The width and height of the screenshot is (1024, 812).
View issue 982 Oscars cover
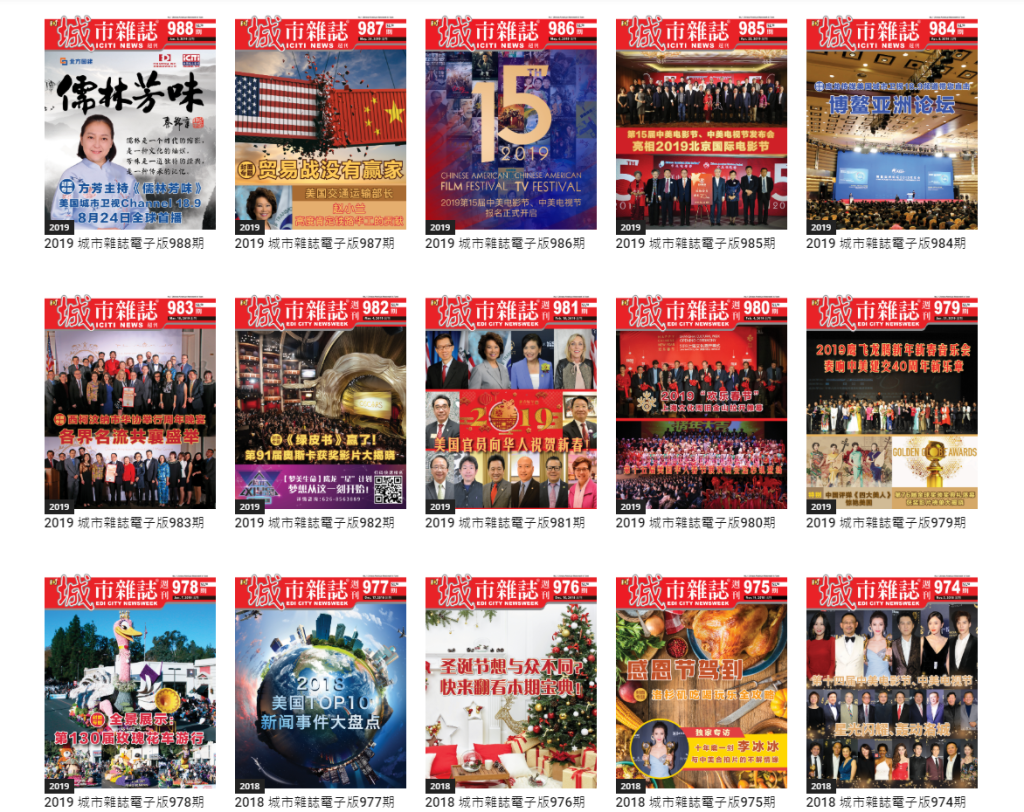(320, 402)
